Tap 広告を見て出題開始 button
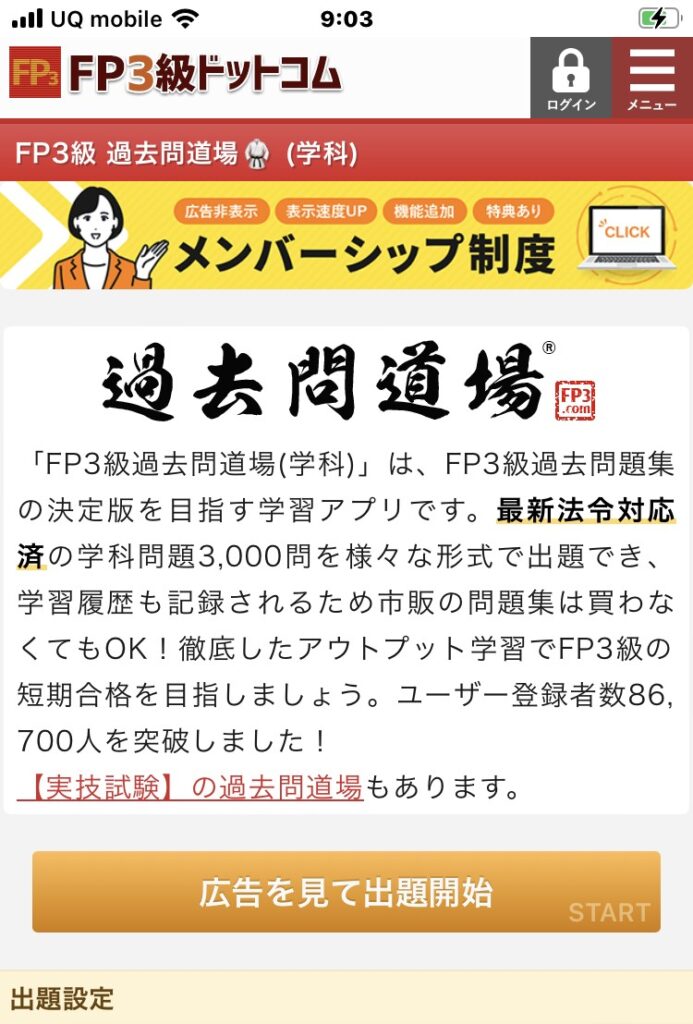The image size is (693, 1024). [x=346, y=892]
